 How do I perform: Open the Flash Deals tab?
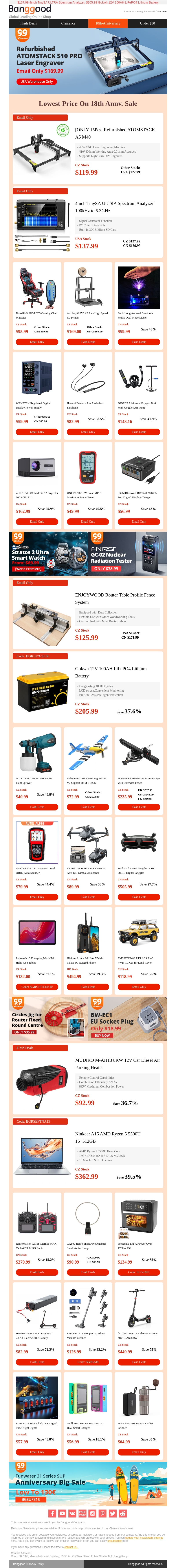tap(29, 23)
